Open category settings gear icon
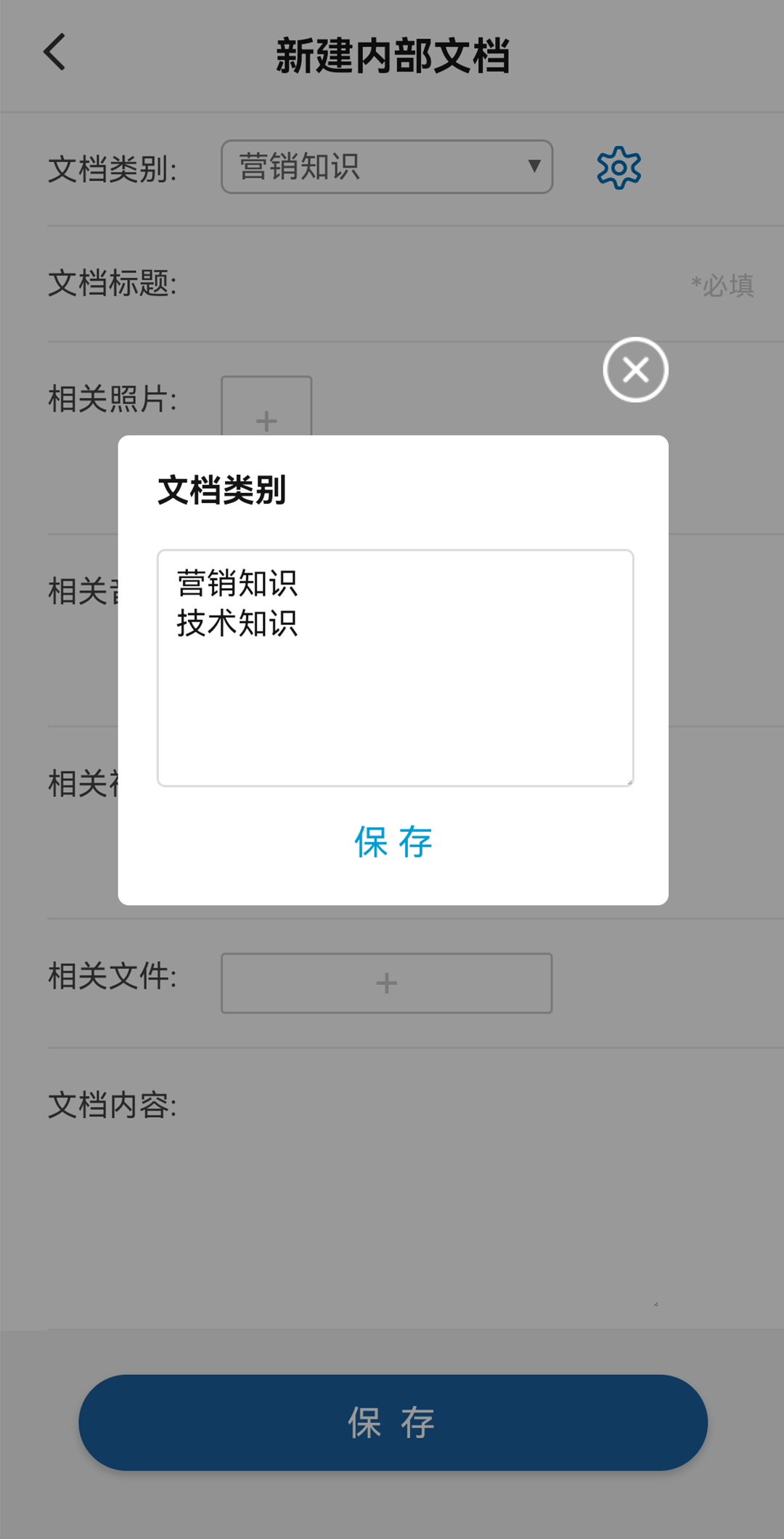The image size is (784, 1539). point(618,168)
